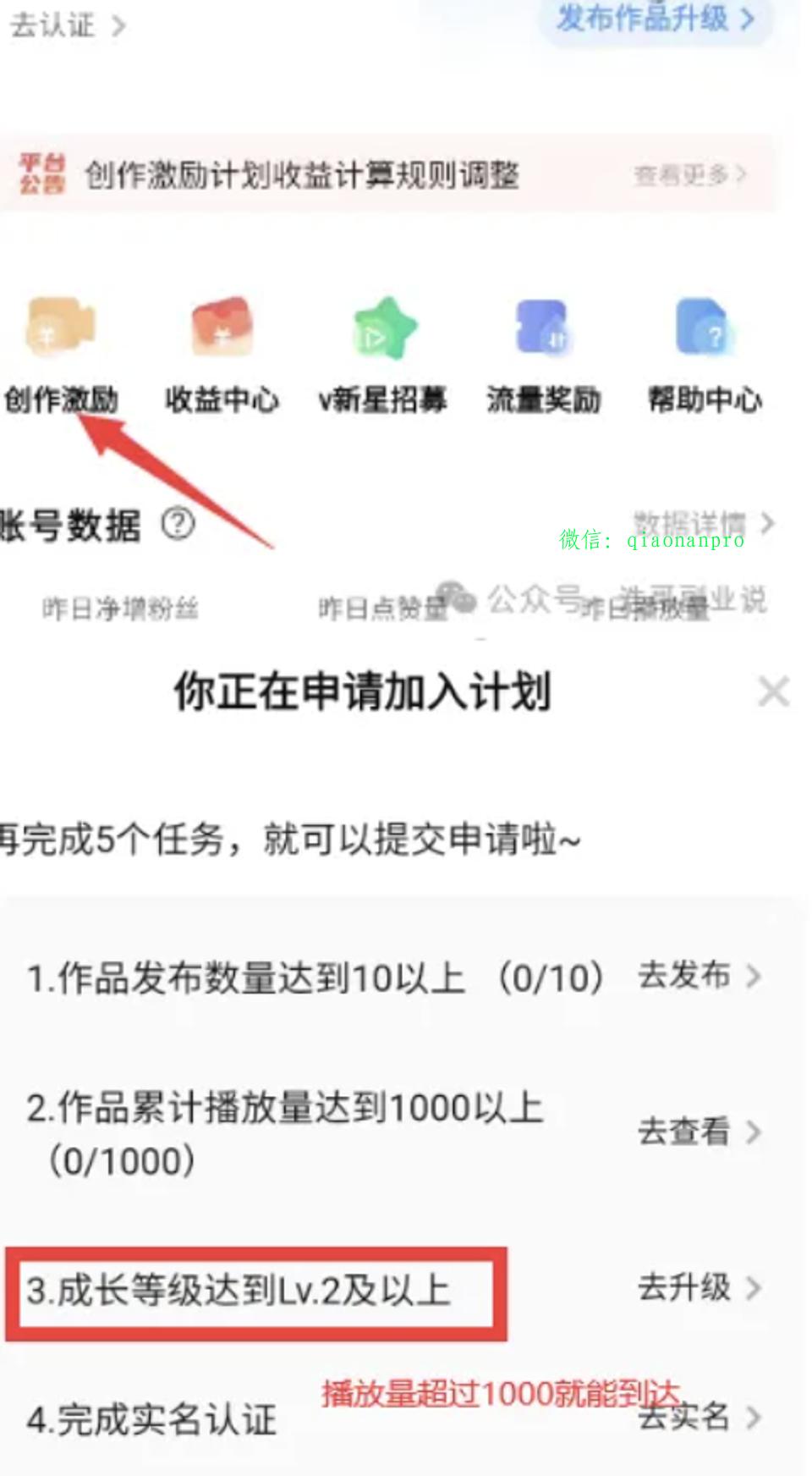This screenshot has width=812, height=1476.
Task: Tap 去查看 for cumulative plays task
Action: (698, 1132)
